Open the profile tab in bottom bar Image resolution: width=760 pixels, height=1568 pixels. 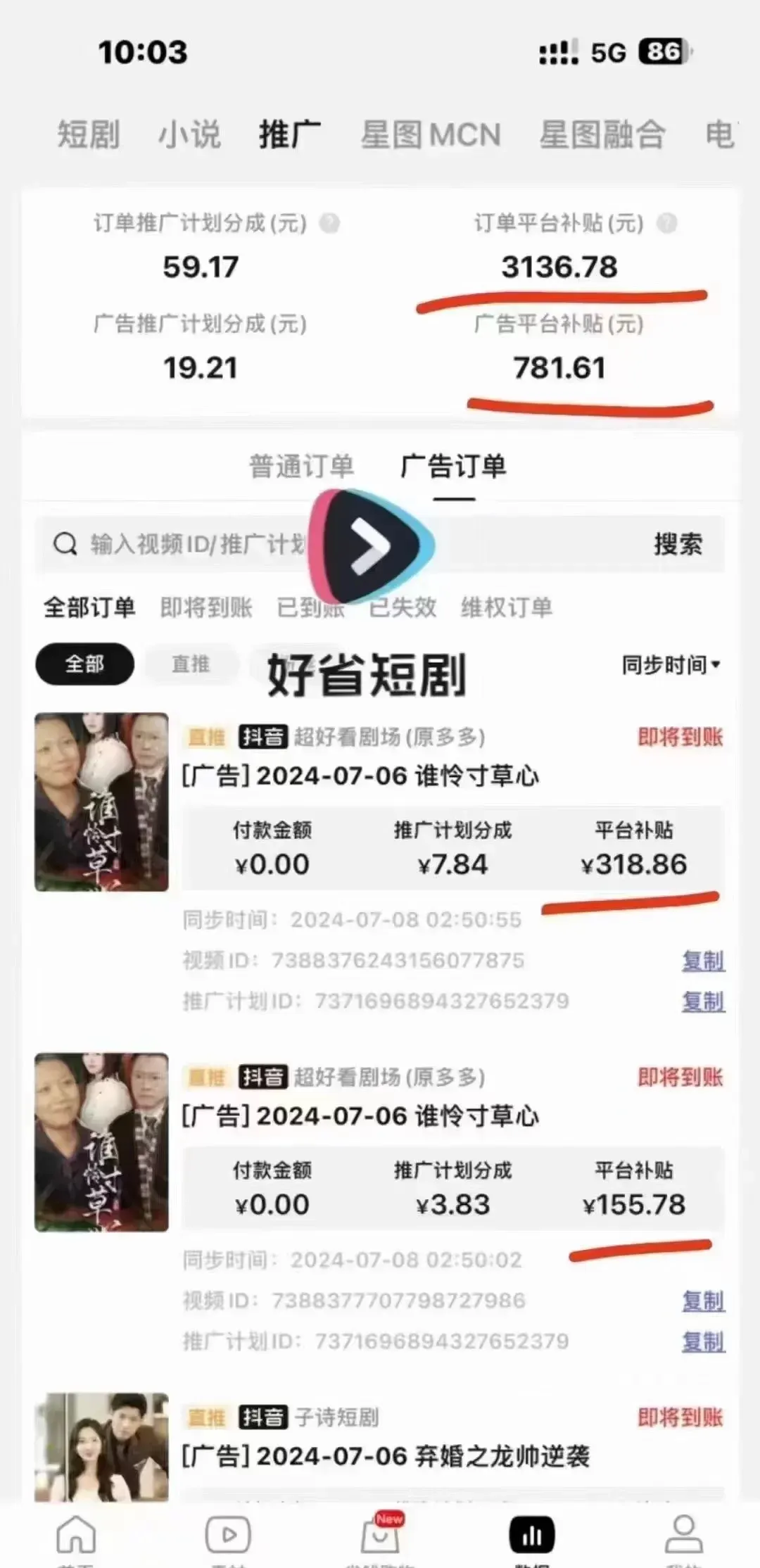point(683,1536)
